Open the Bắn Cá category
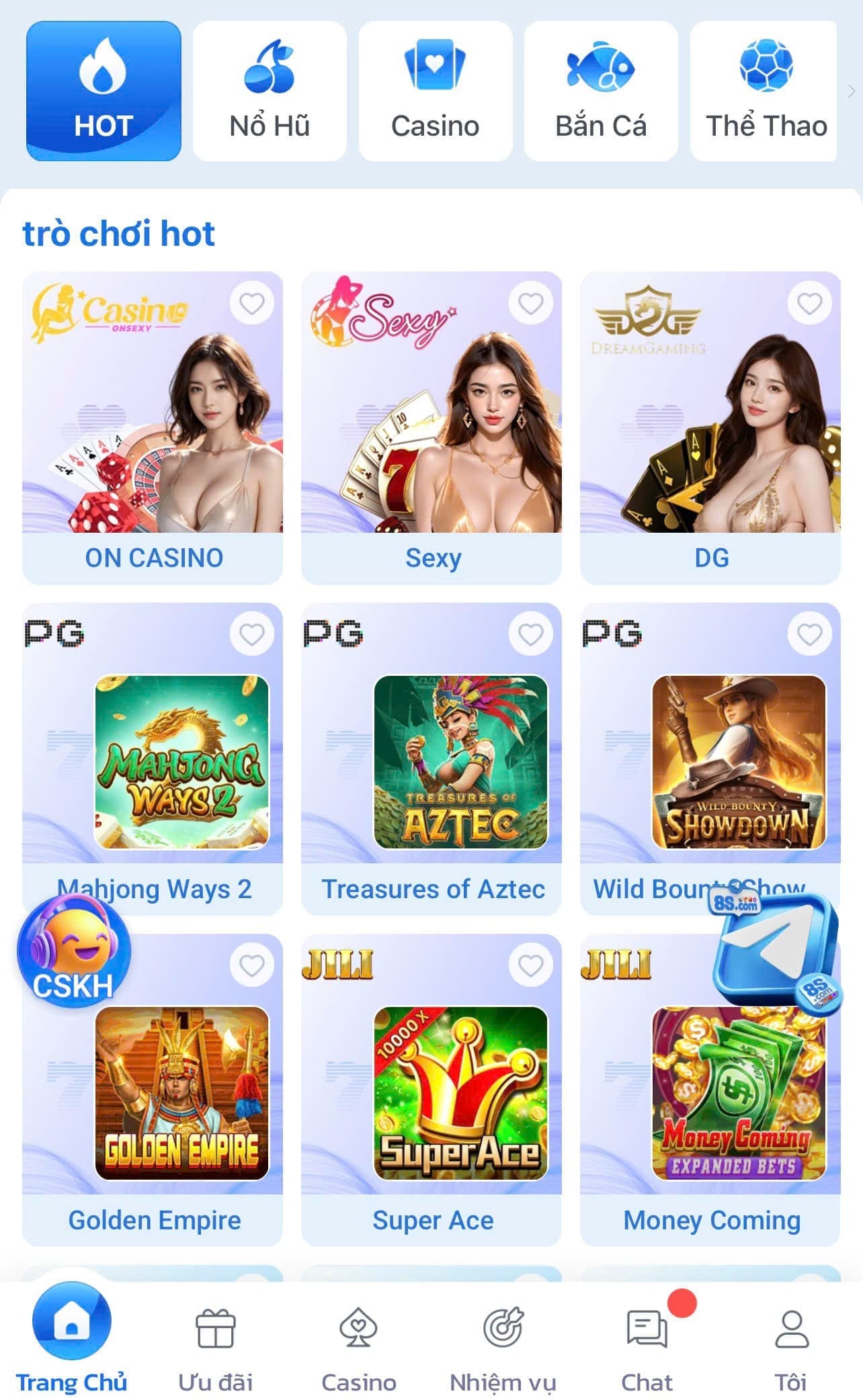863x1400 pixels. pos(600,91)
